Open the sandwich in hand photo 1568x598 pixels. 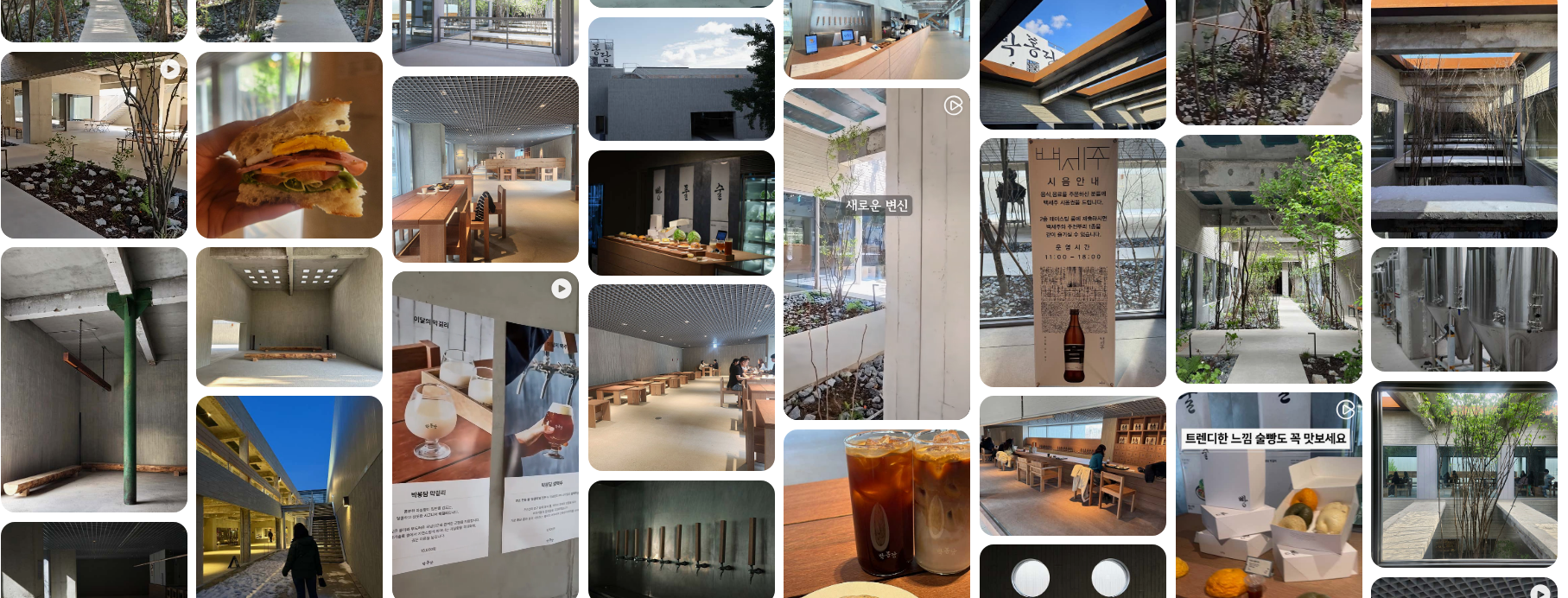pos(289,145)
